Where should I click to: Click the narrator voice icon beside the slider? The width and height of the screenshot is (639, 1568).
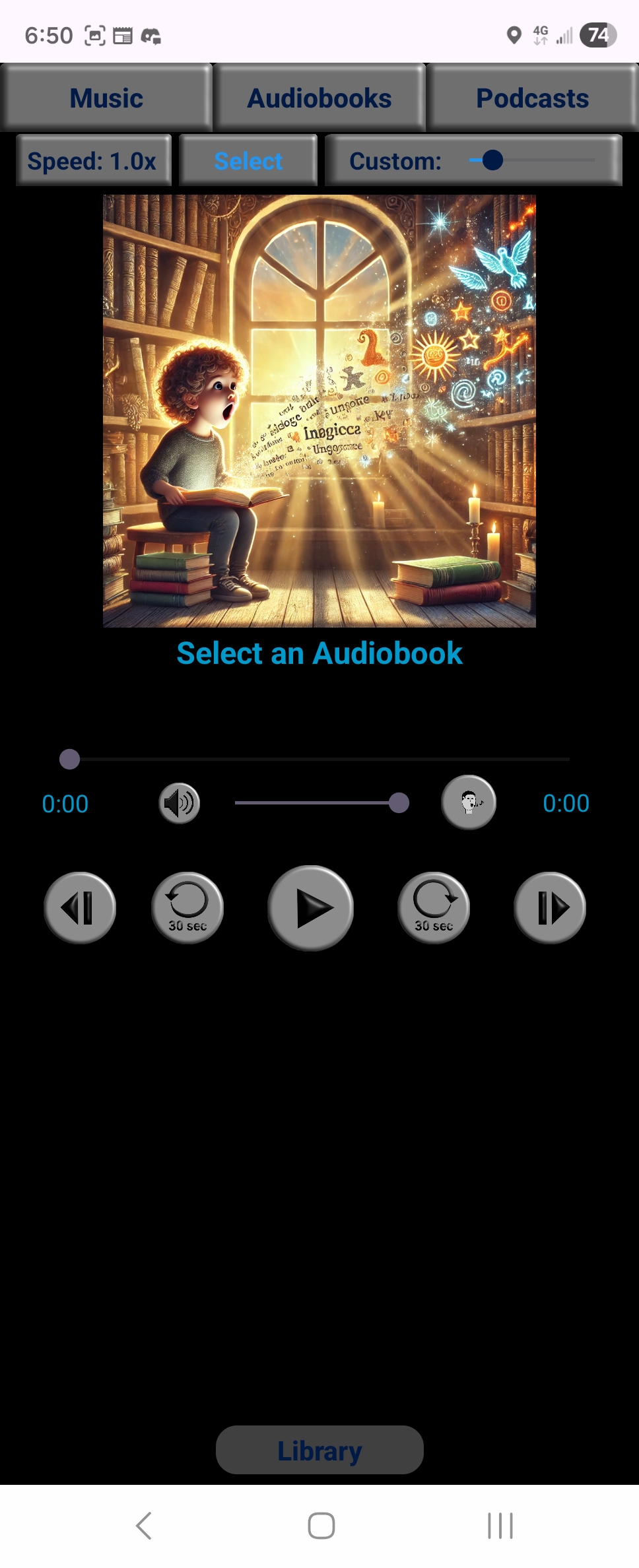pyautogui.click(x=468, y=801)
